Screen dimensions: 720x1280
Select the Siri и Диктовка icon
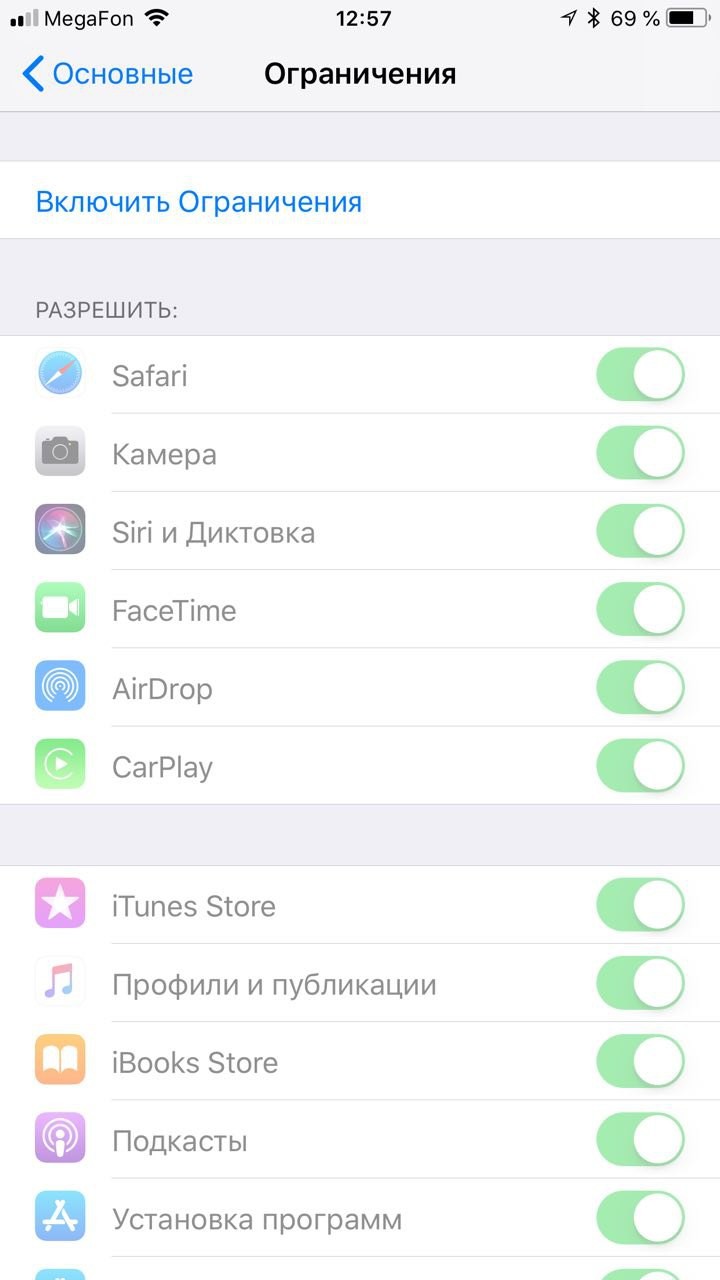point(59,530)
